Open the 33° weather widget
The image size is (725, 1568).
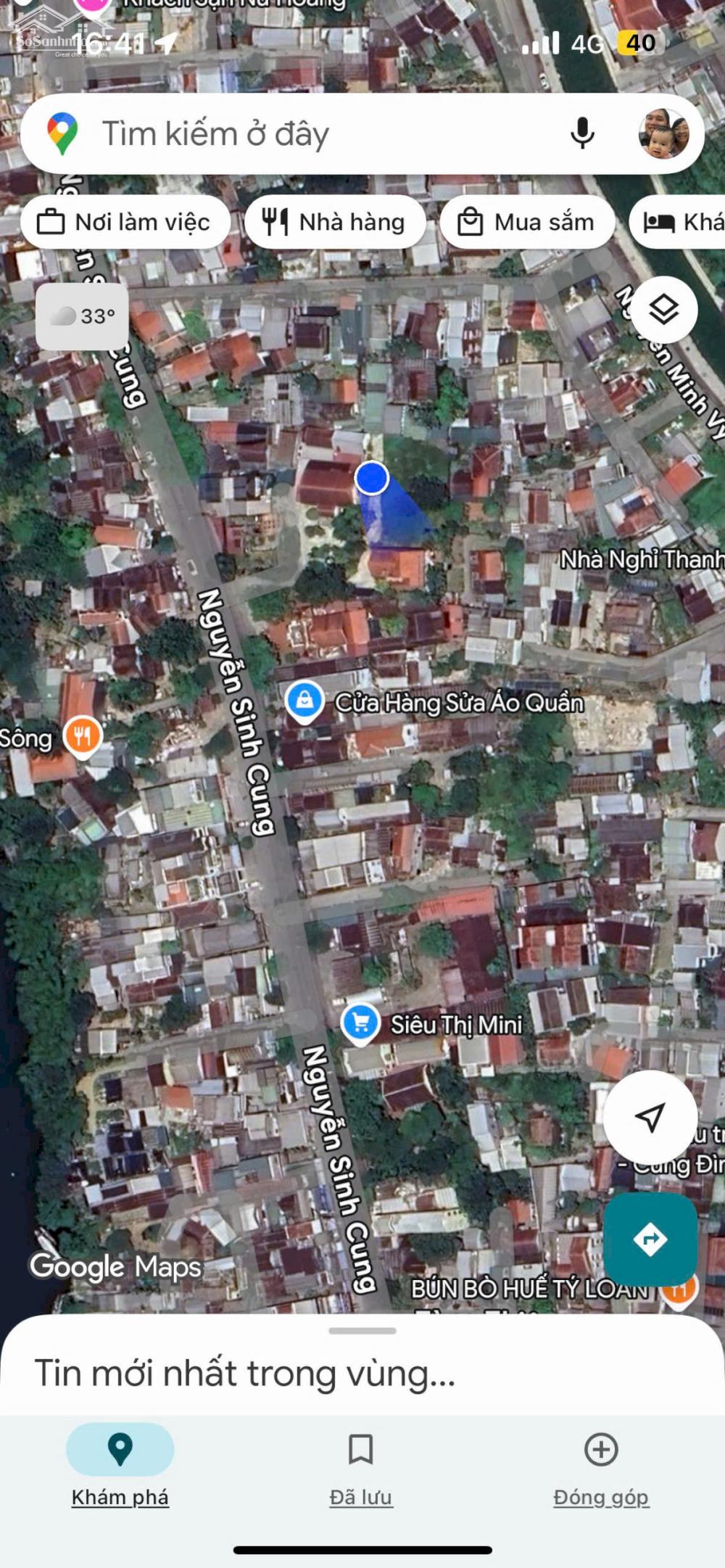click(82, 316)
